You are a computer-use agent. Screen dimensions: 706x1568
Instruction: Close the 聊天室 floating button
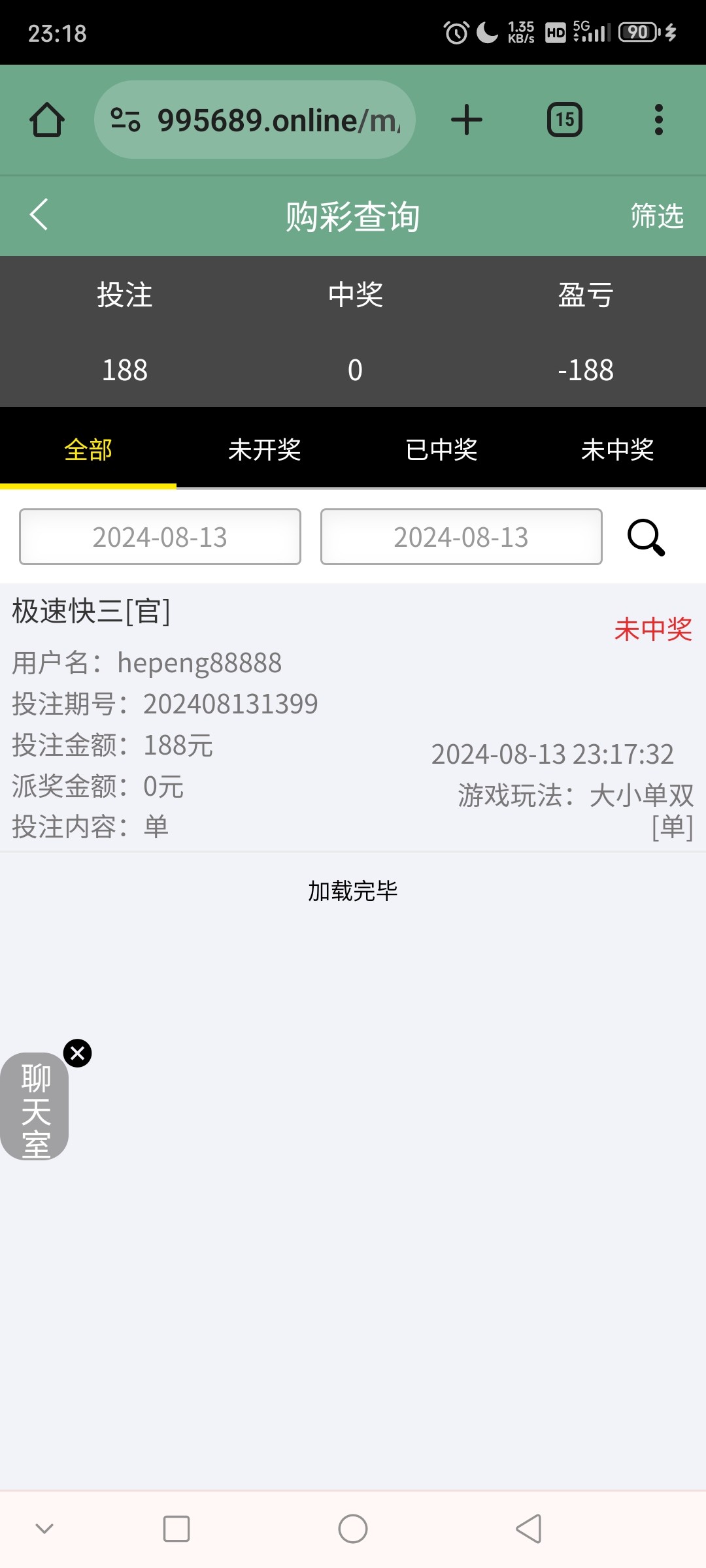click(78, 1053)
